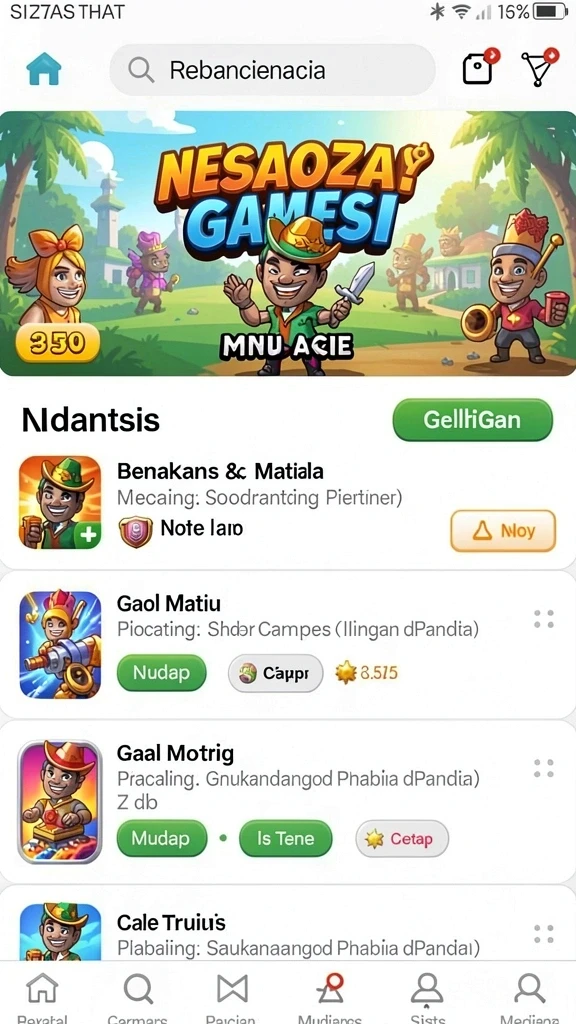Open the Gaol Matiu game listing

(x=288, y=644)
